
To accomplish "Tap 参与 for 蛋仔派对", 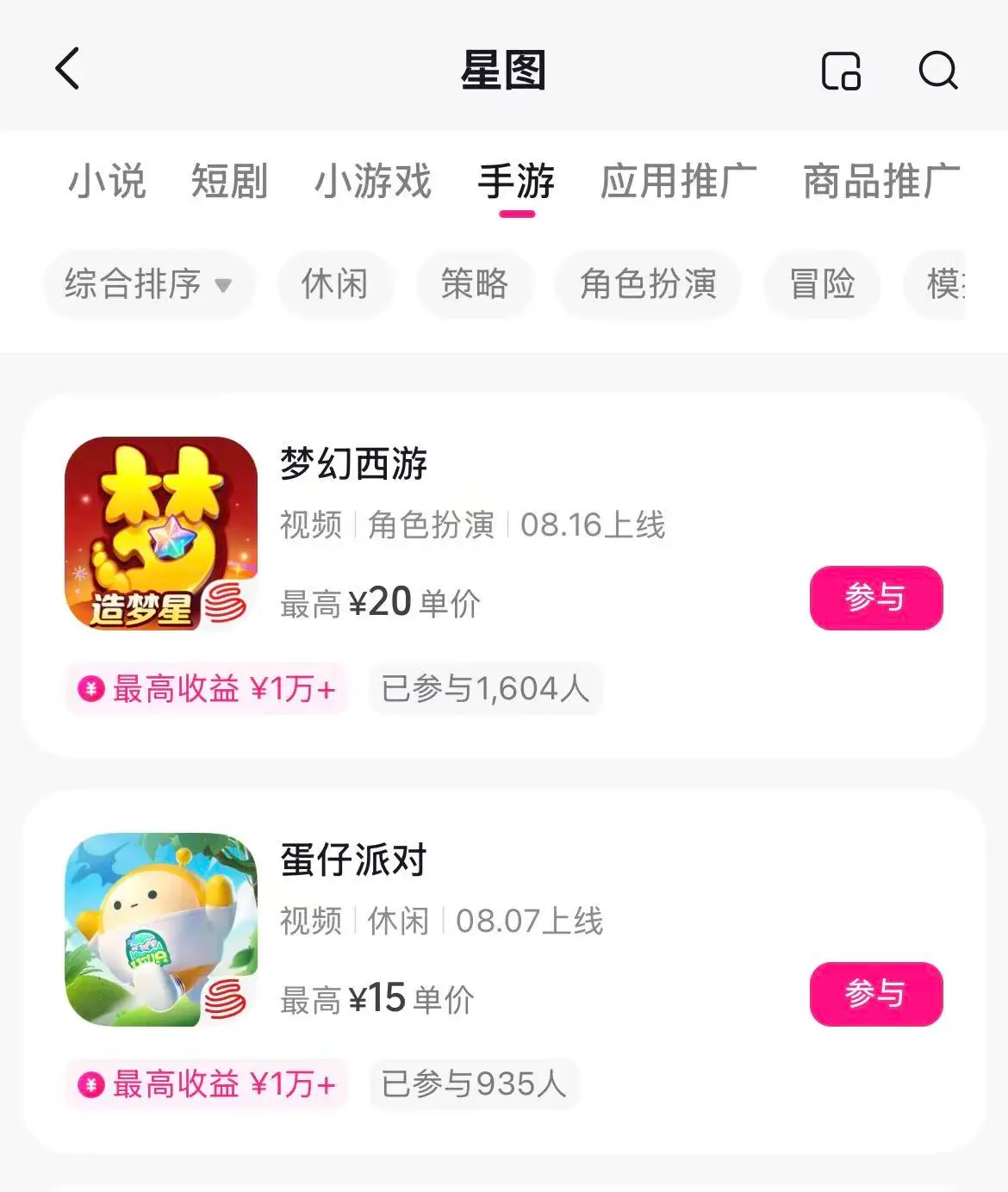I will 875,994.
